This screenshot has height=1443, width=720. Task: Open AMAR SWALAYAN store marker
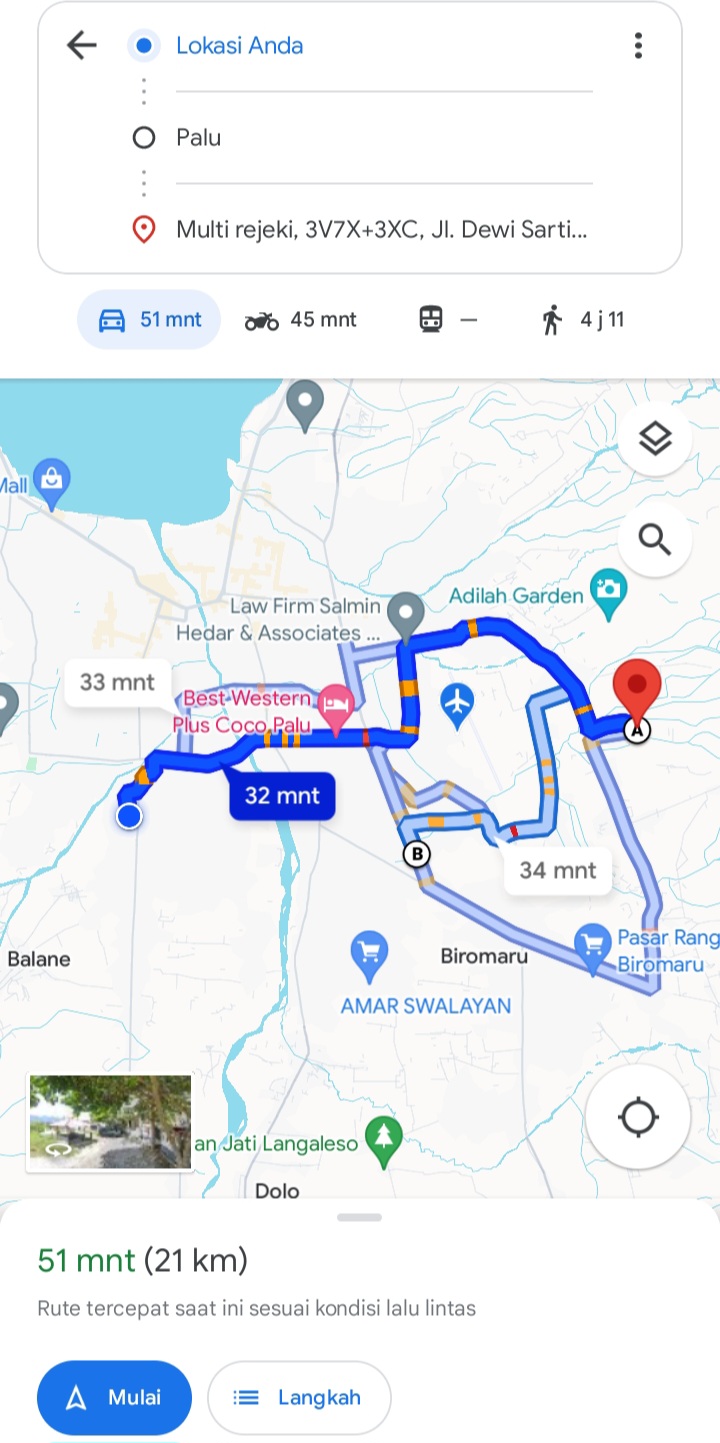(370, 956)
